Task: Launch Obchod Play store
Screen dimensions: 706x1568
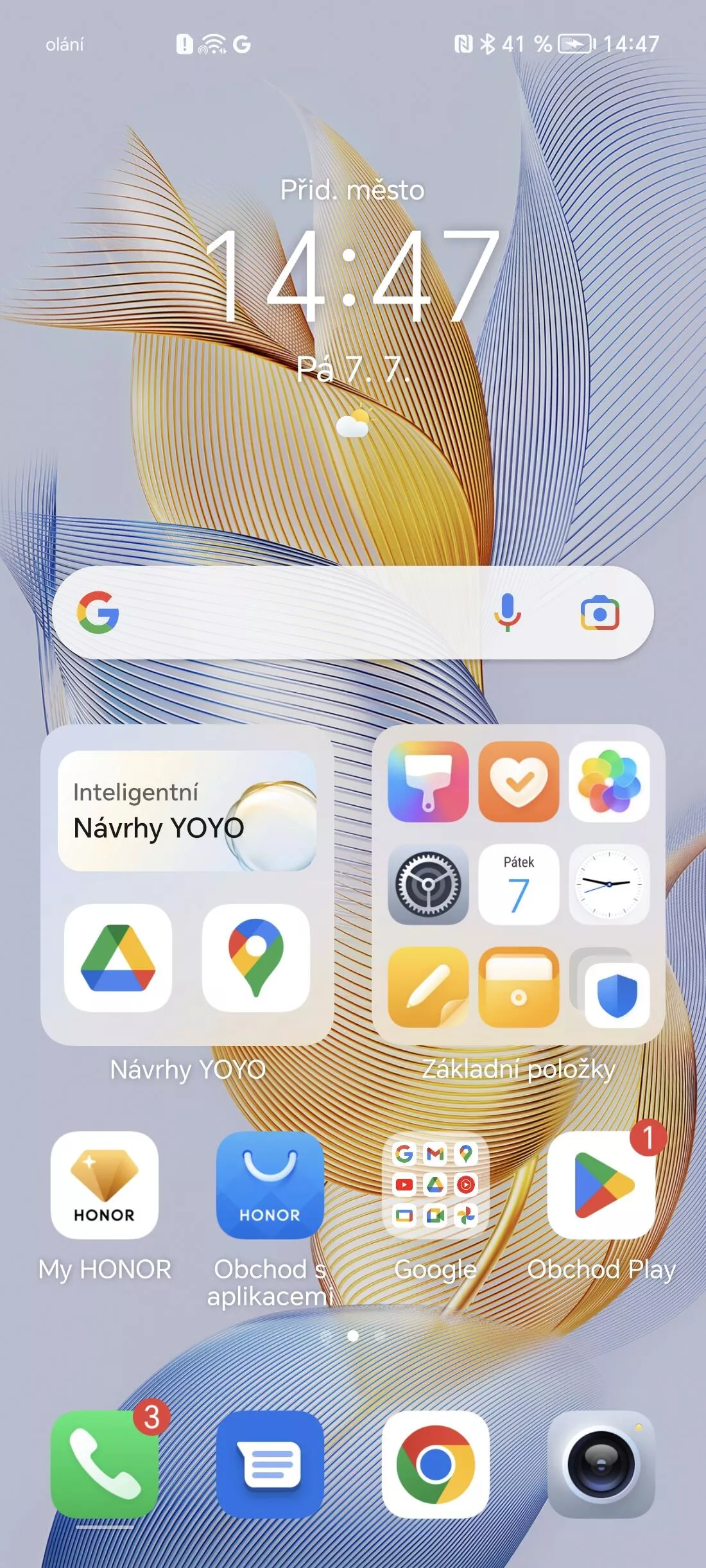Action: 601,1185
